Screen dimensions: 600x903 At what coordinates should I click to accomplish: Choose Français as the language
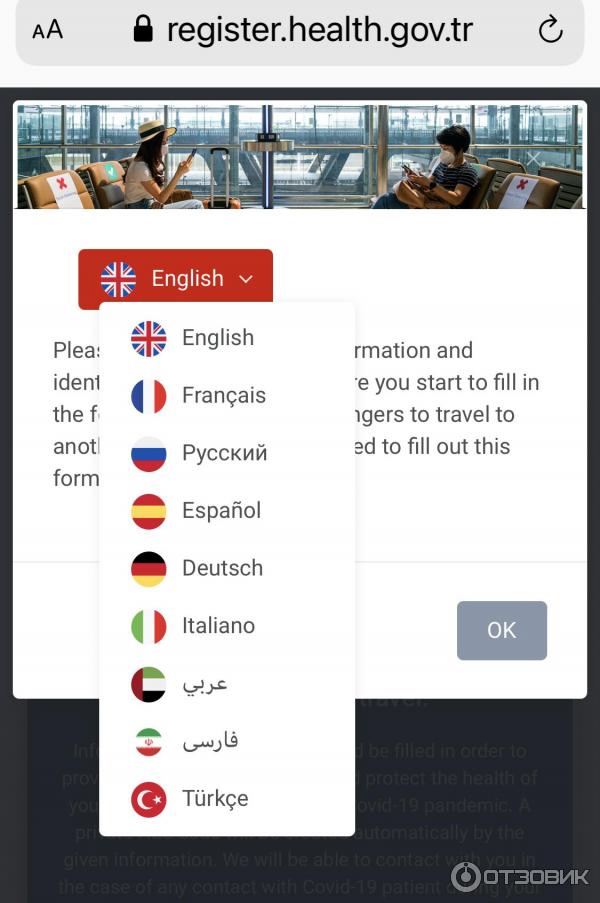(x=223, y=396)
